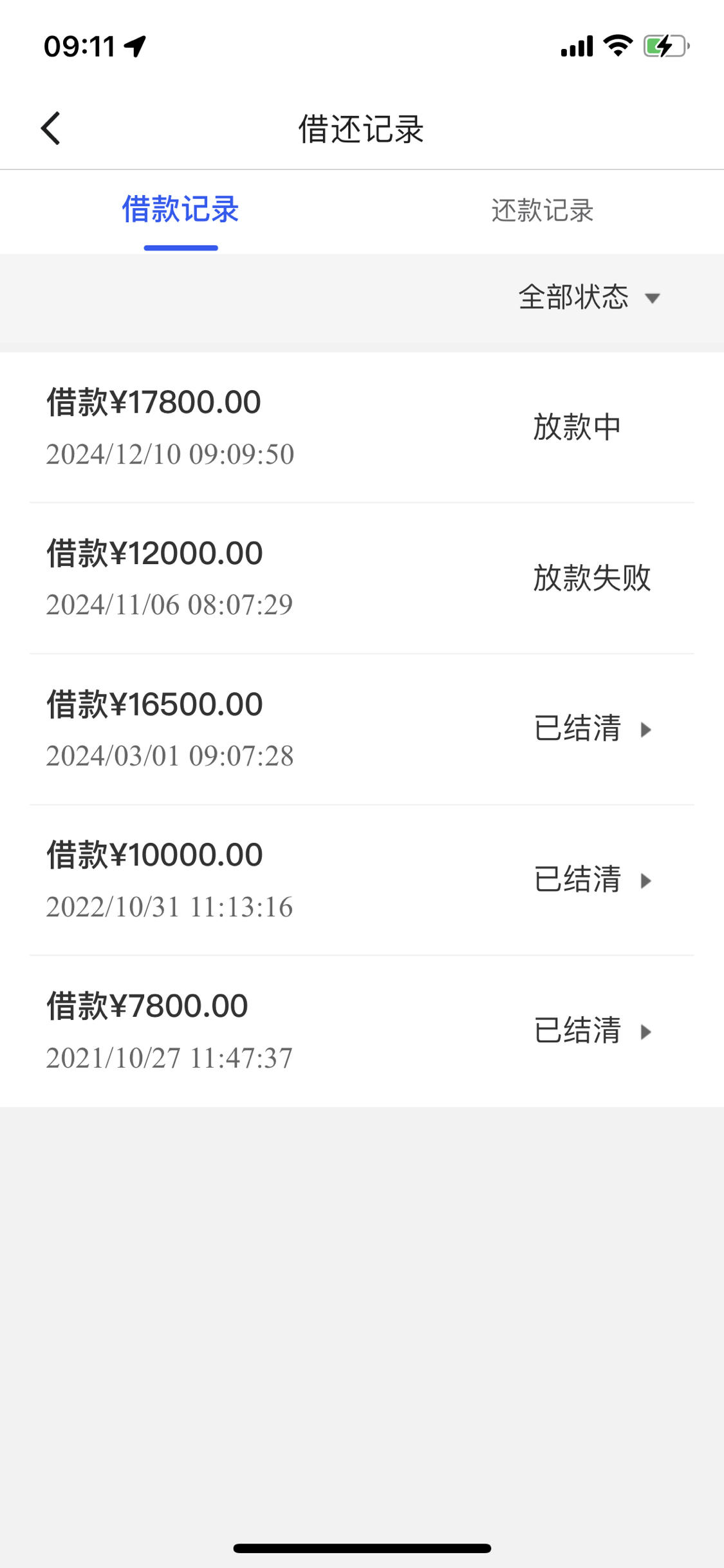Switch to the 还款记录 tab
This screenshot has height=1568, width=724.
[542, 211]
